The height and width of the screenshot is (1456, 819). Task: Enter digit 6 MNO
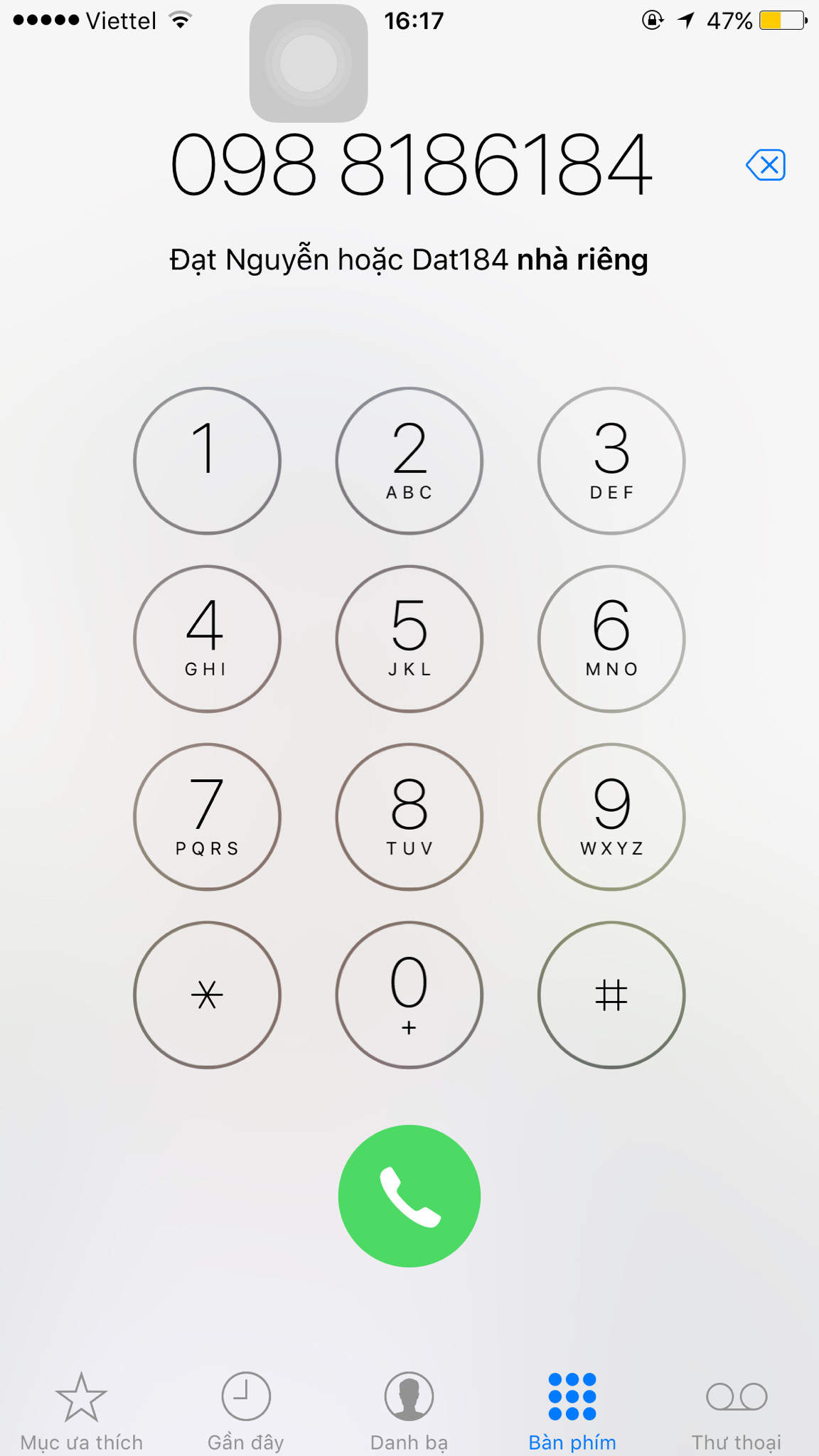pos(611,638)
